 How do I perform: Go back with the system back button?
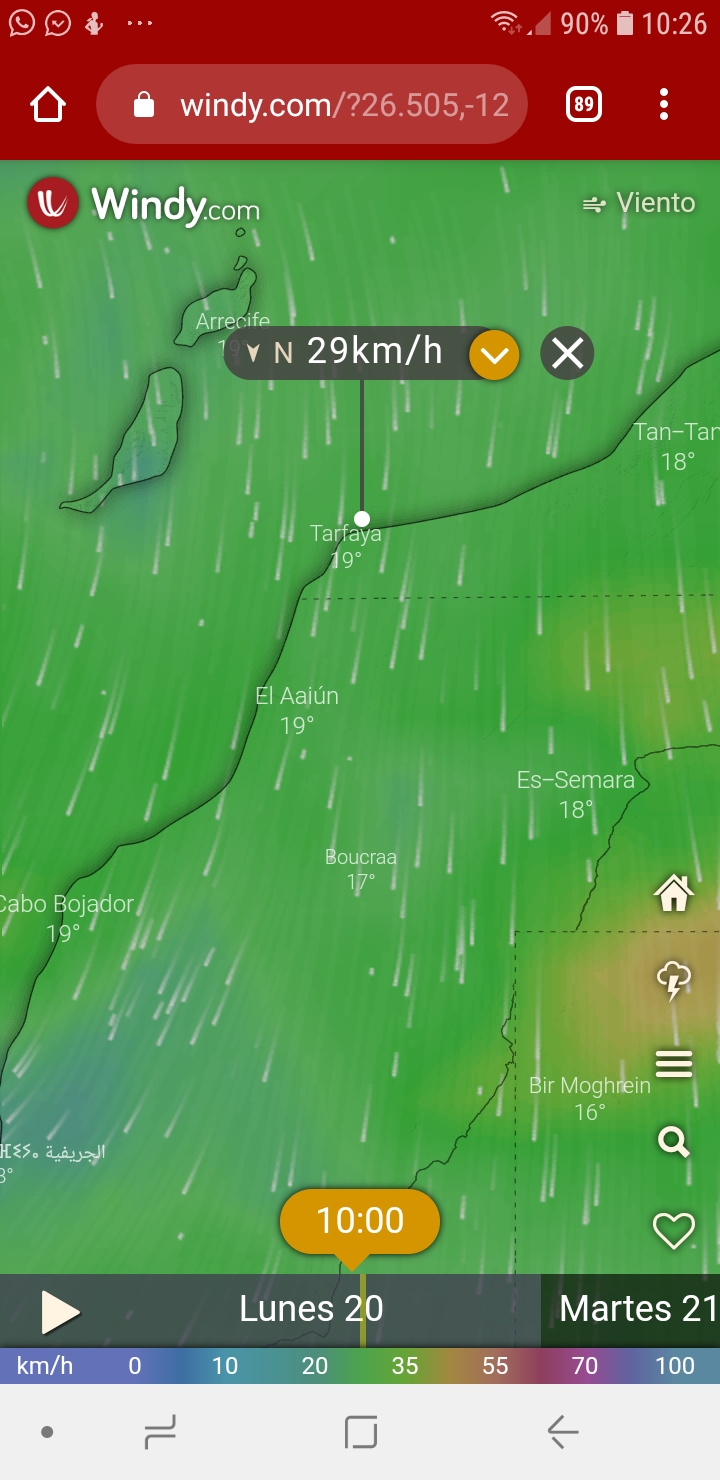click(x=563, y=1432)
